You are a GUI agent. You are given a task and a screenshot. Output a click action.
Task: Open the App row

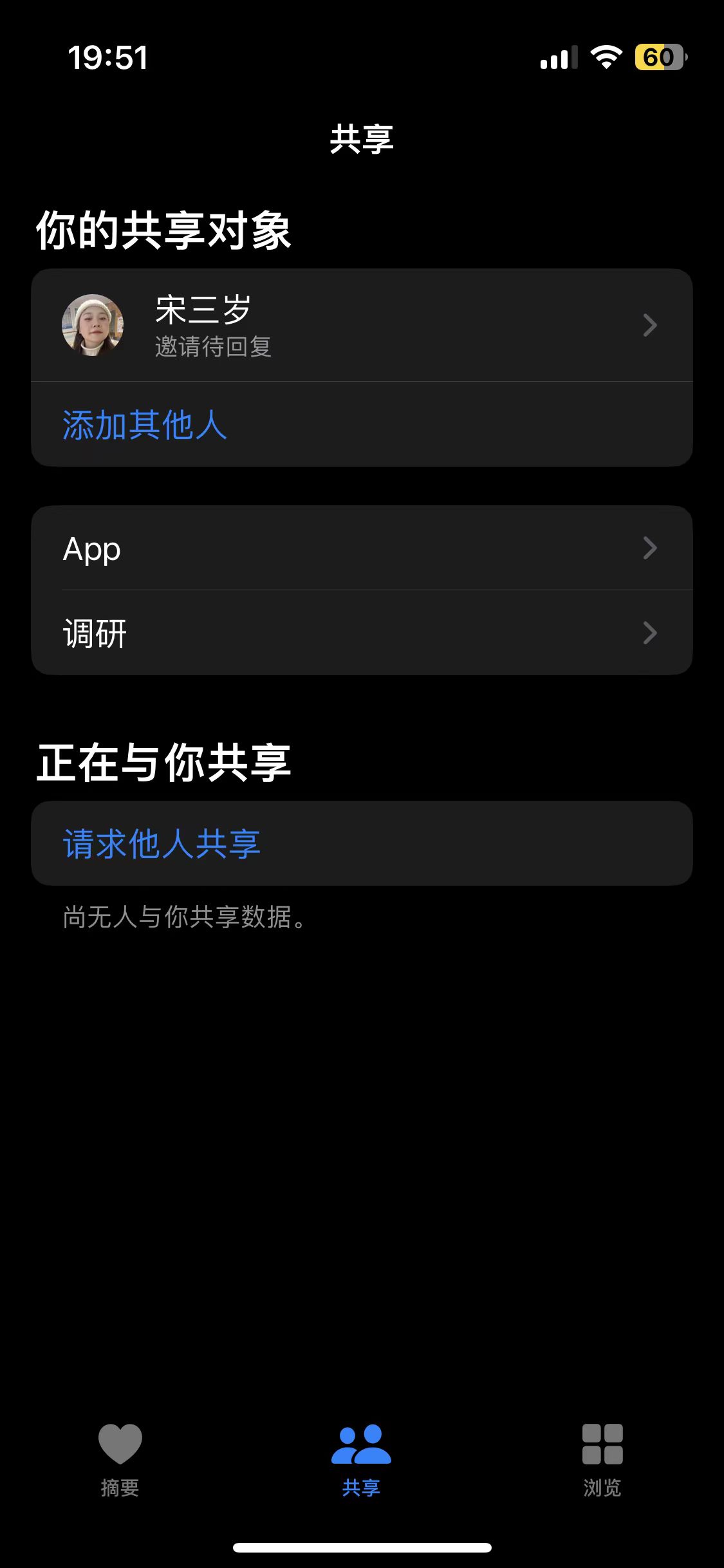[360, 548]
